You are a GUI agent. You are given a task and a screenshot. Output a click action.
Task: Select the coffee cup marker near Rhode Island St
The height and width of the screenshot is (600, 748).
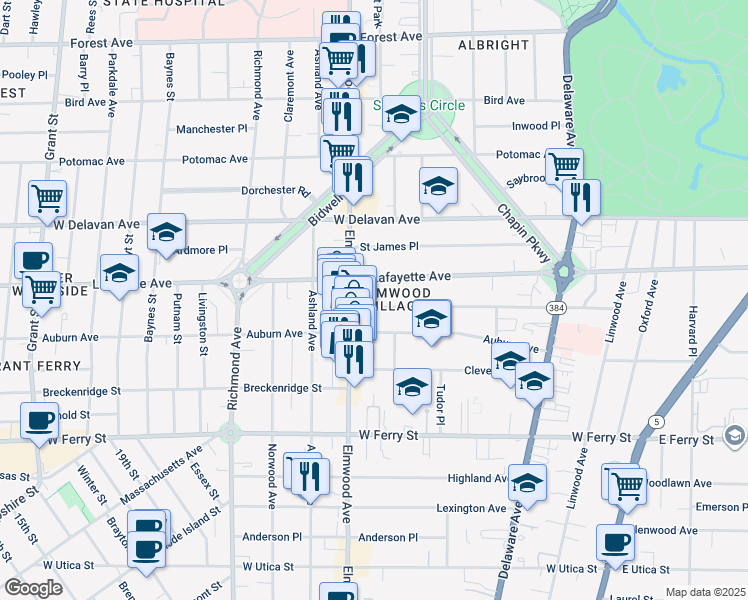click(x=146, y=549)
